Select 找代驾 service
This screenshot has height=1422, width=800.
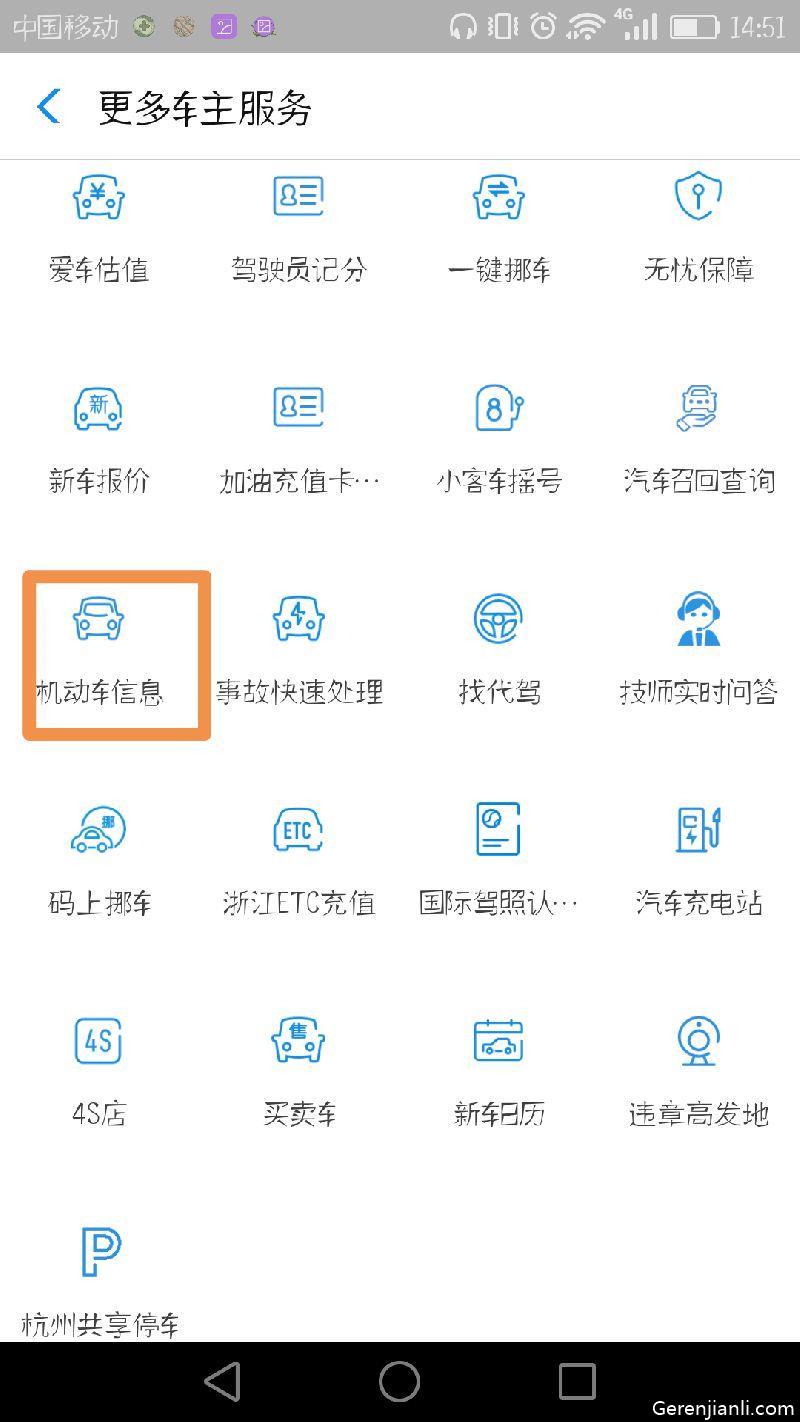tap(498, 650)
